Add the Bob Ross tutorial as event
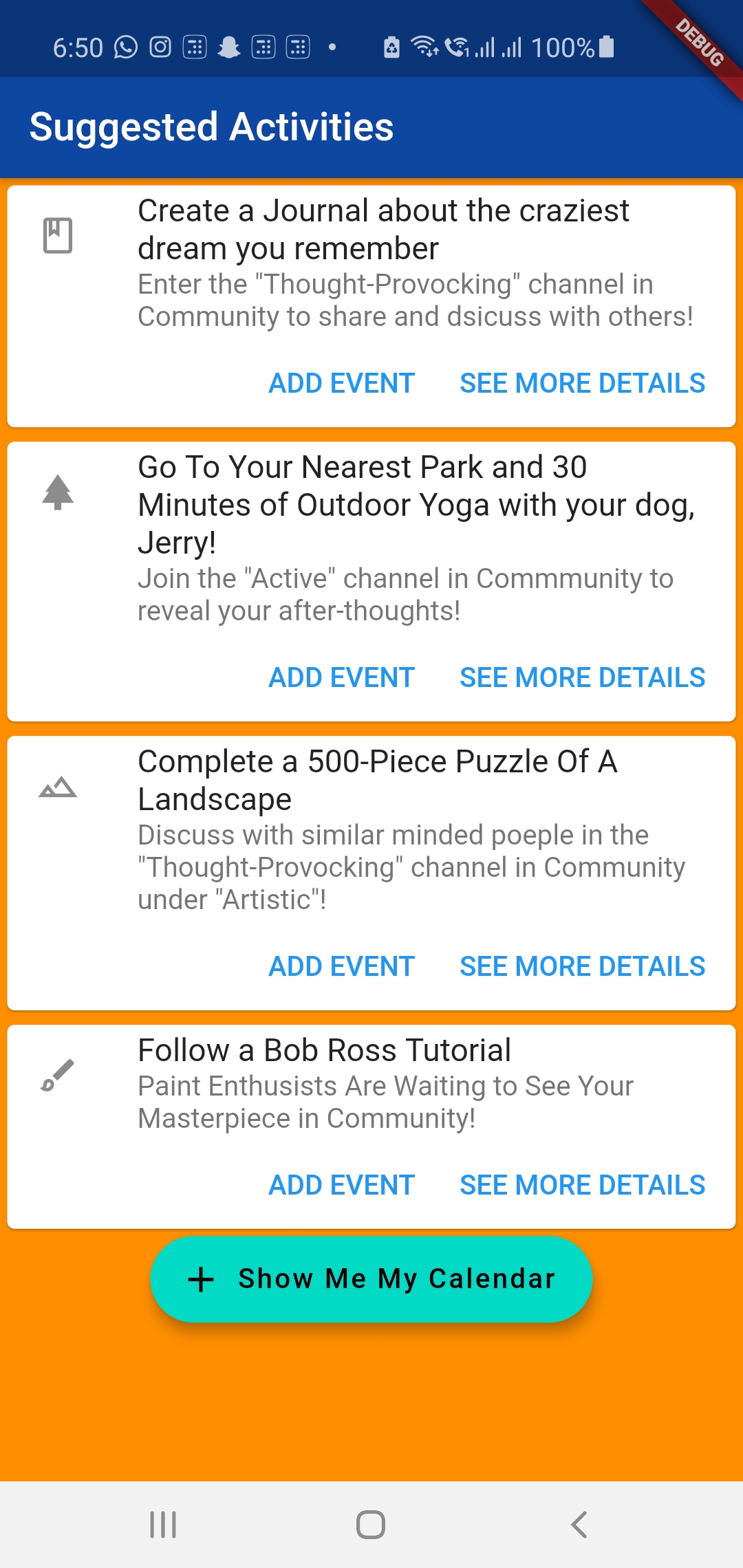 click(341, 1185)
